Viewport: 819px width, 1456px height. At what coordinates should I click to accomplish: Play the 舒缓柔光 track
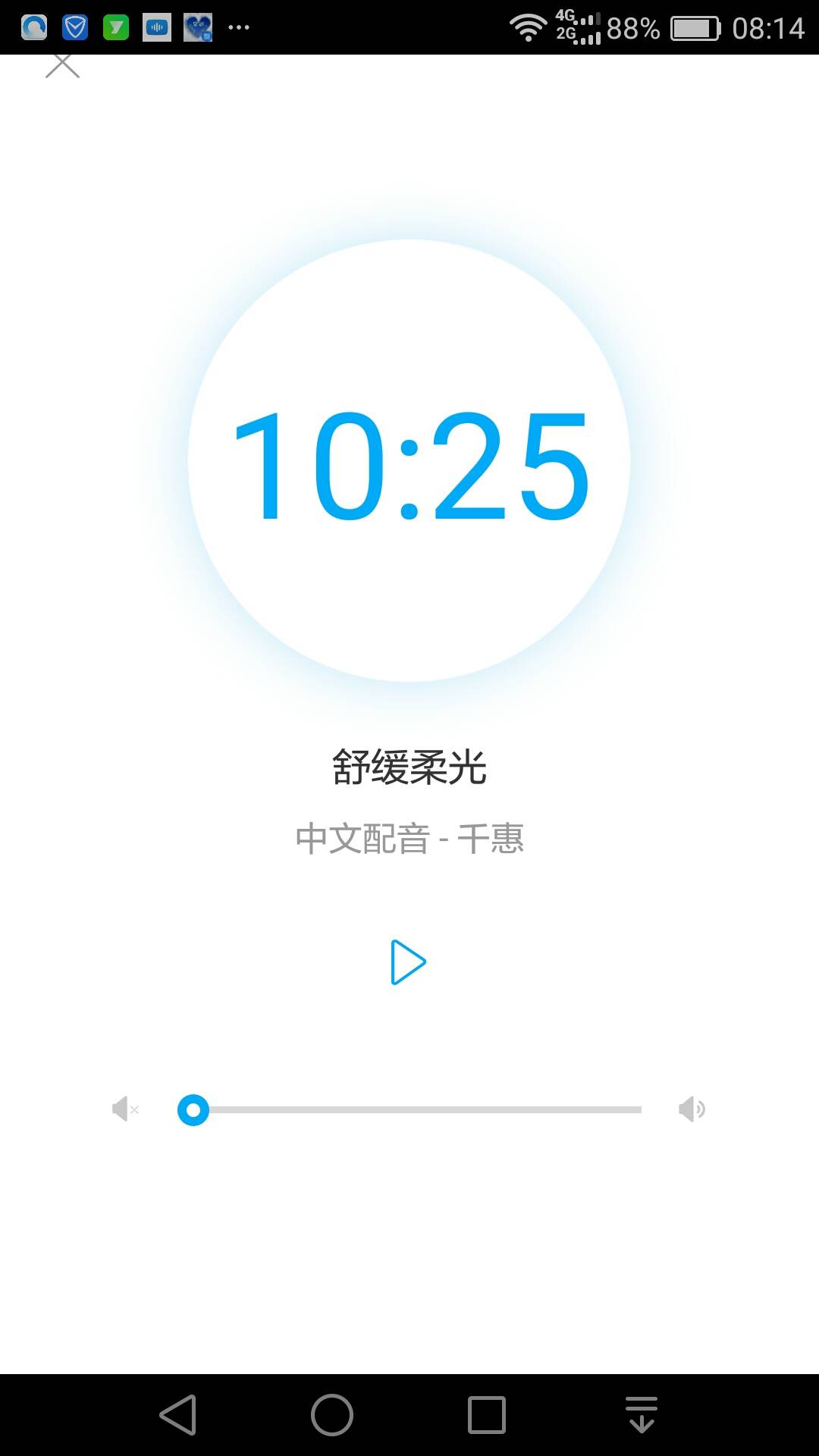(408, 962)
